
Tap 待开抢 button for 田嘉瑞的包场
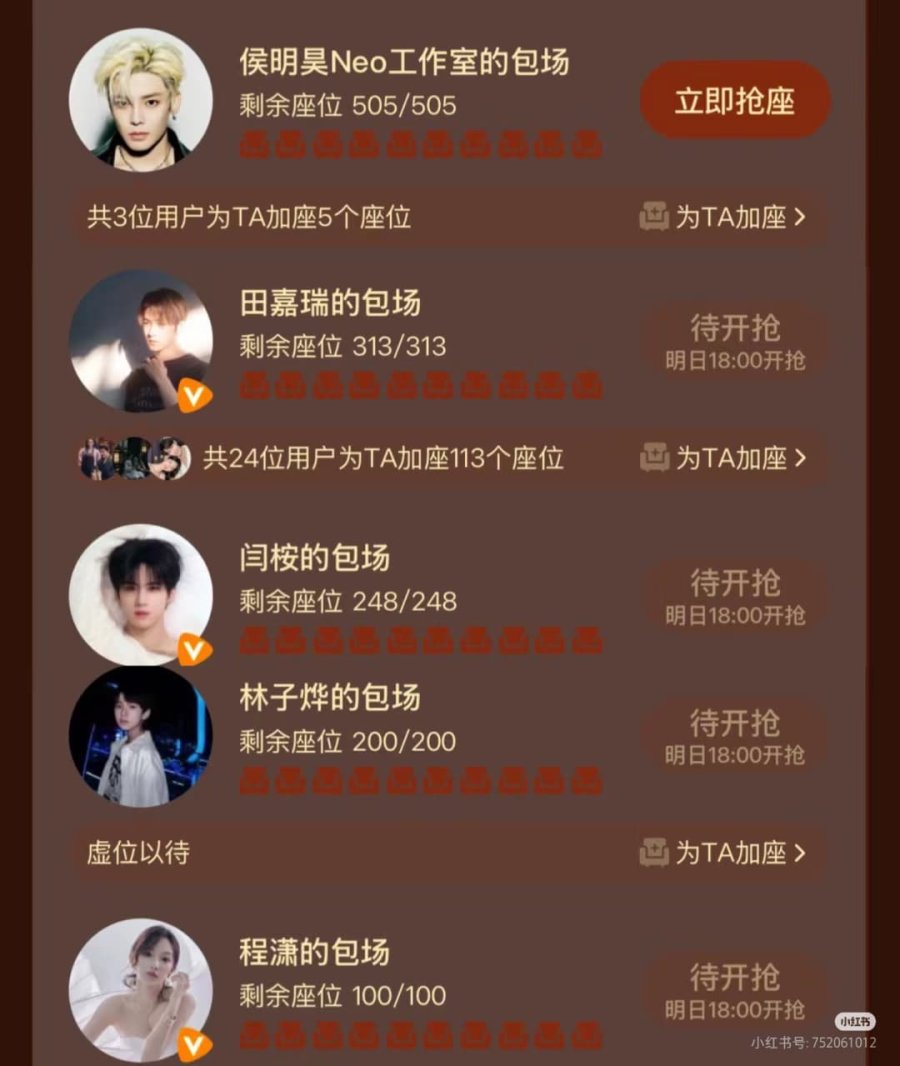735,340
